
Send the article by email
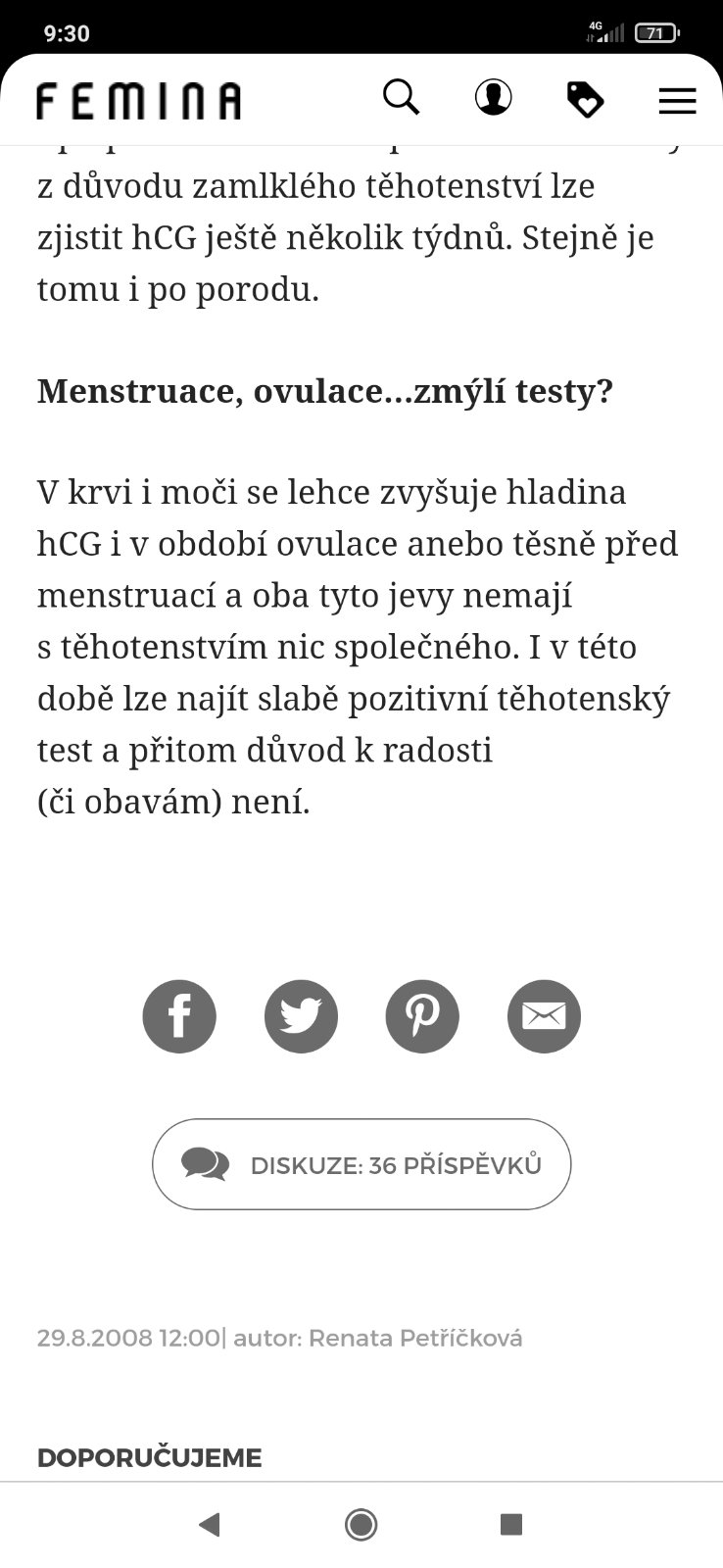tap(544, 1016)
